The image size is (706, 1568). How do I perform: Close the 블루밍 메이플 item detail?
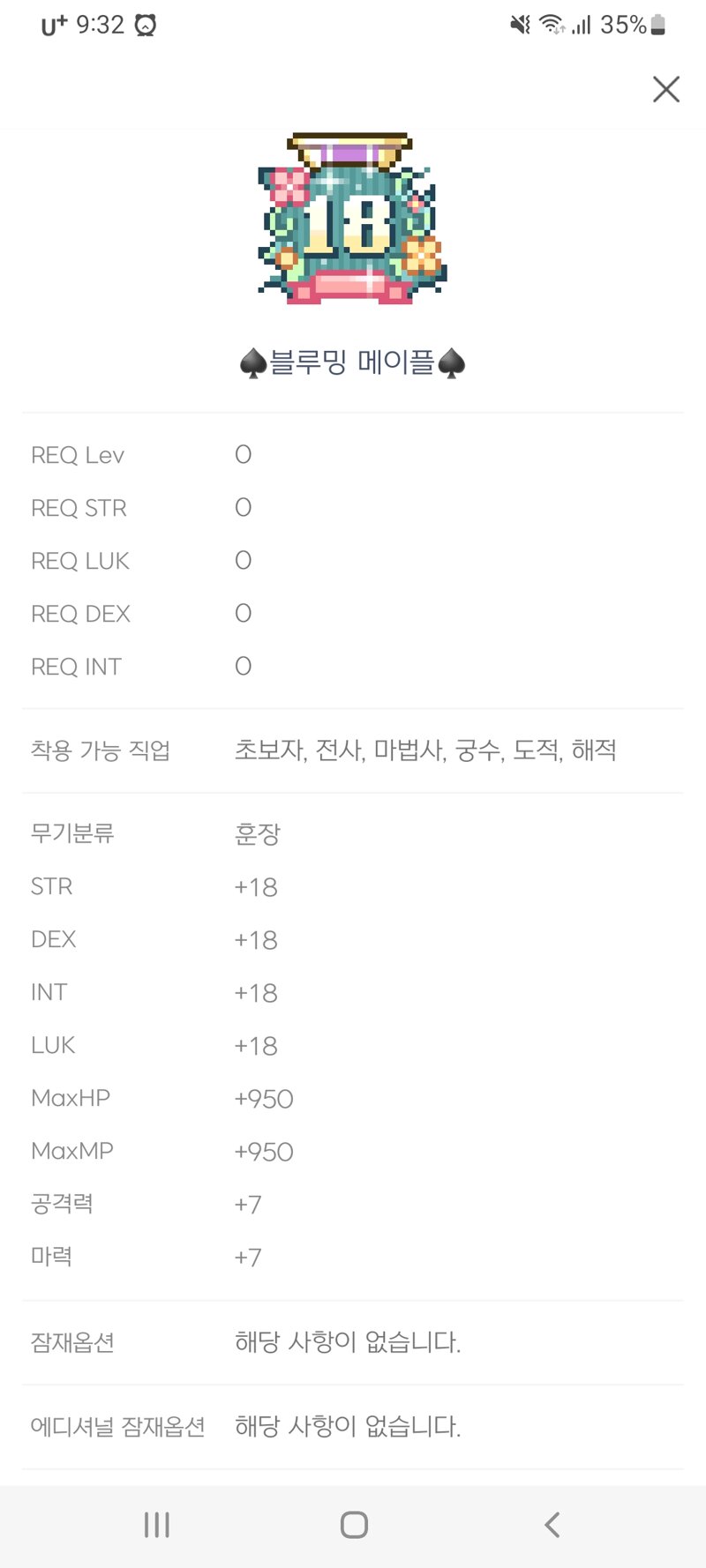(665, 89)
